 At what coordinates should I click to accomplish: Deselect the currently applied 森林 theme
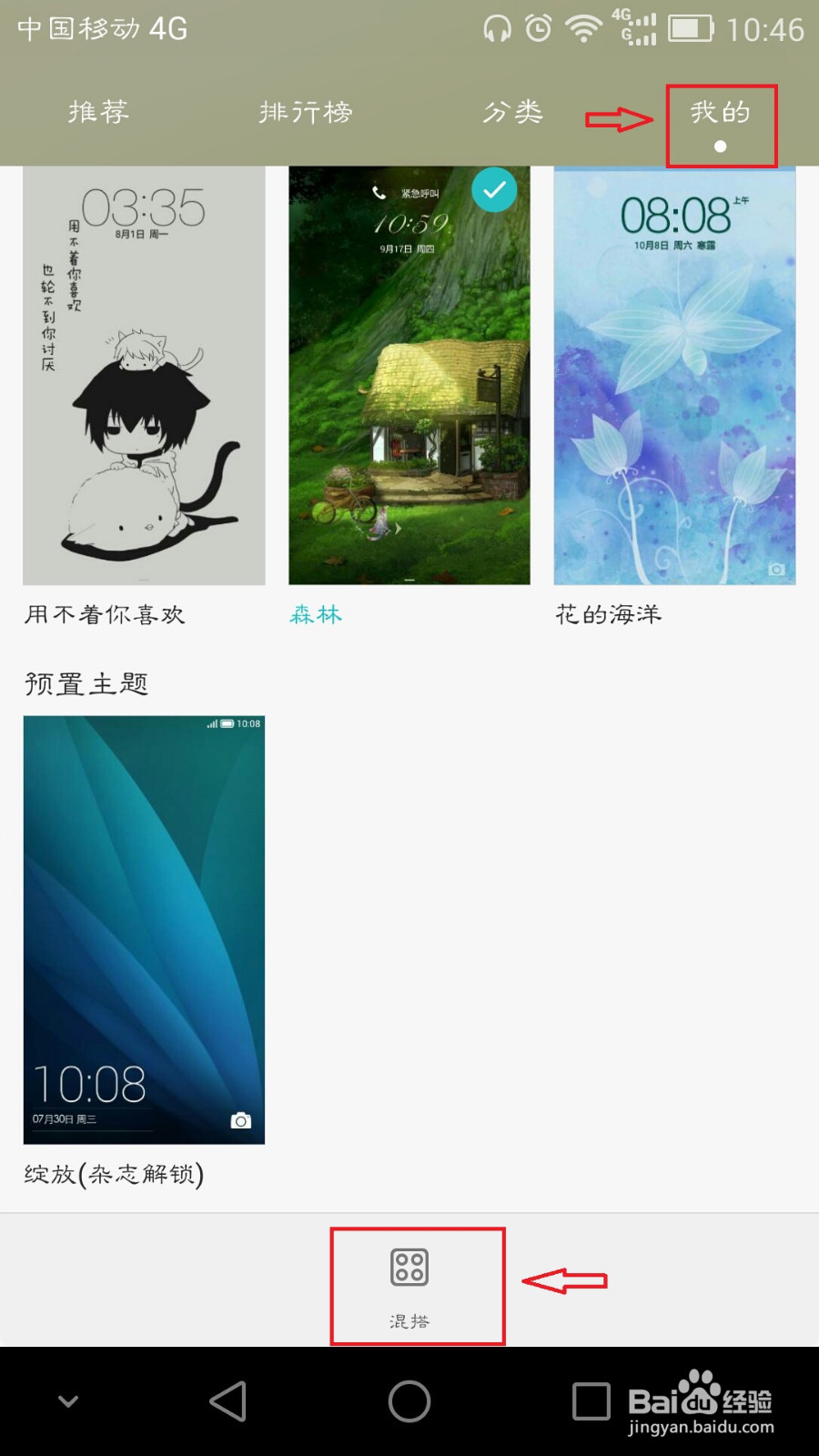(494, 189)
